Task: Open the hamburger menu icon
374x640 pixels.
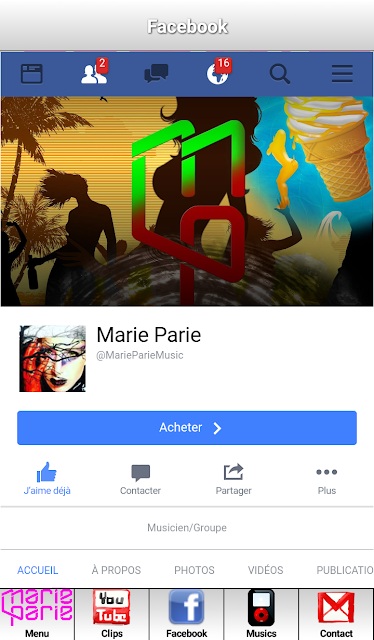Action: pyautogui.click(x=342, y=74)
